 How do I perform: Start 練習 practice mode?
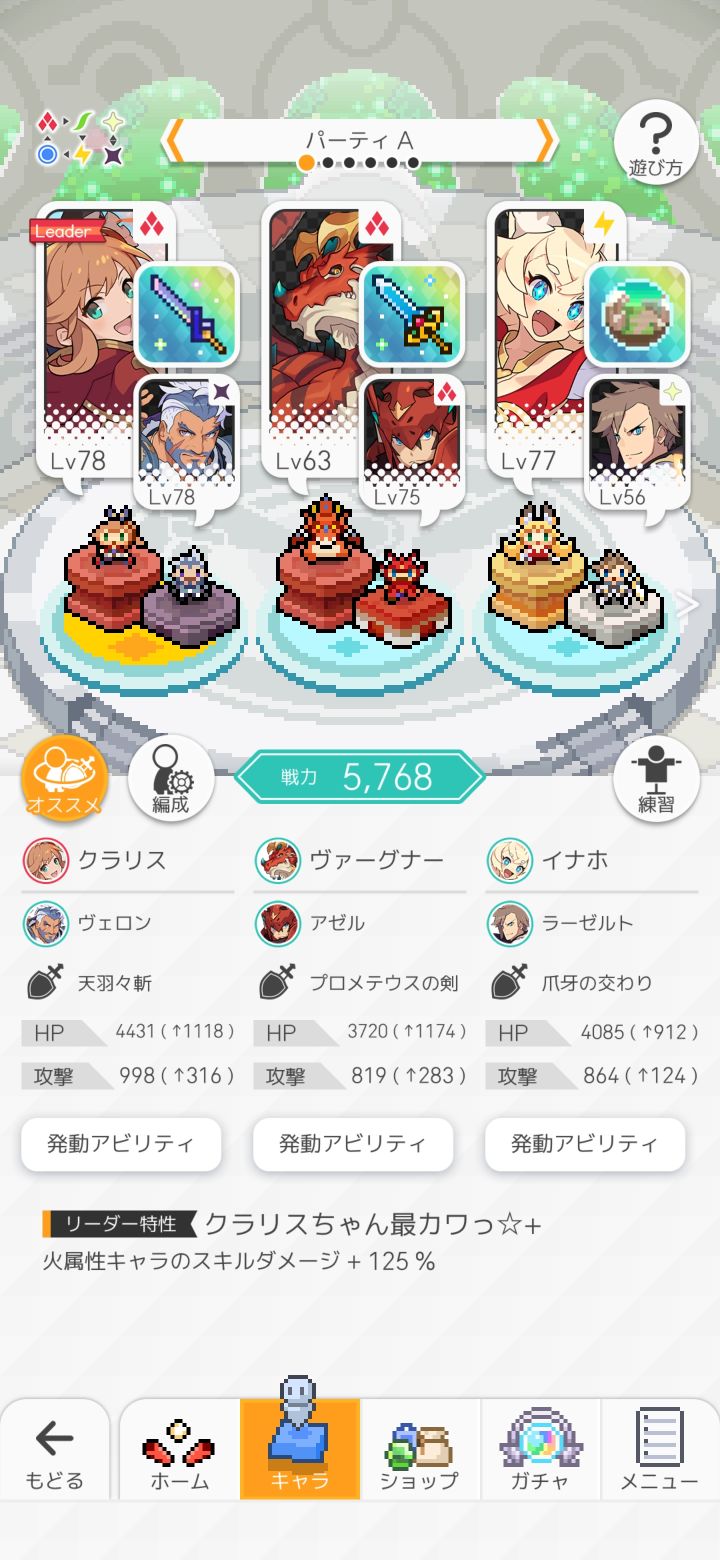(x=656, y=778)
